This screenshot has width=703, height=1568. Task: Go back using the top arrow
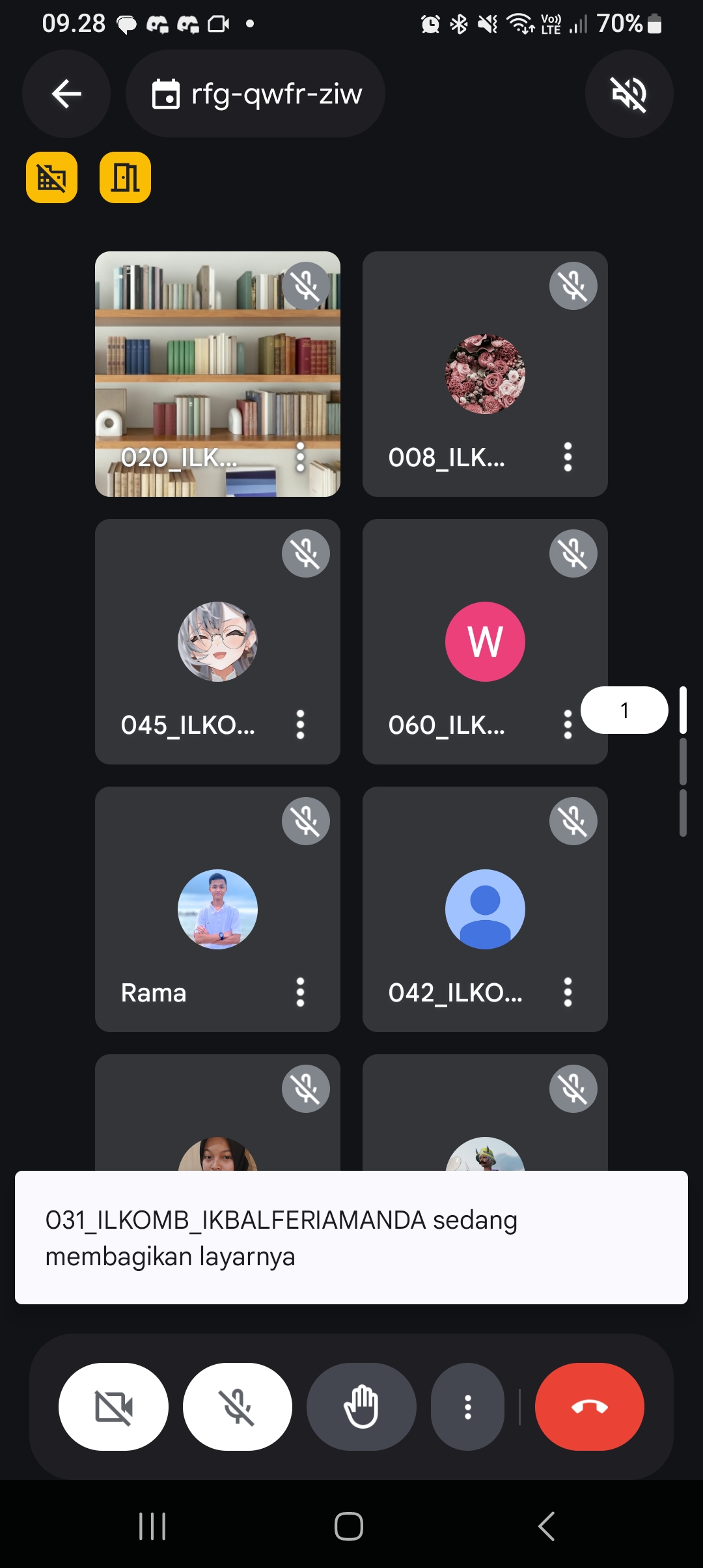66,94
